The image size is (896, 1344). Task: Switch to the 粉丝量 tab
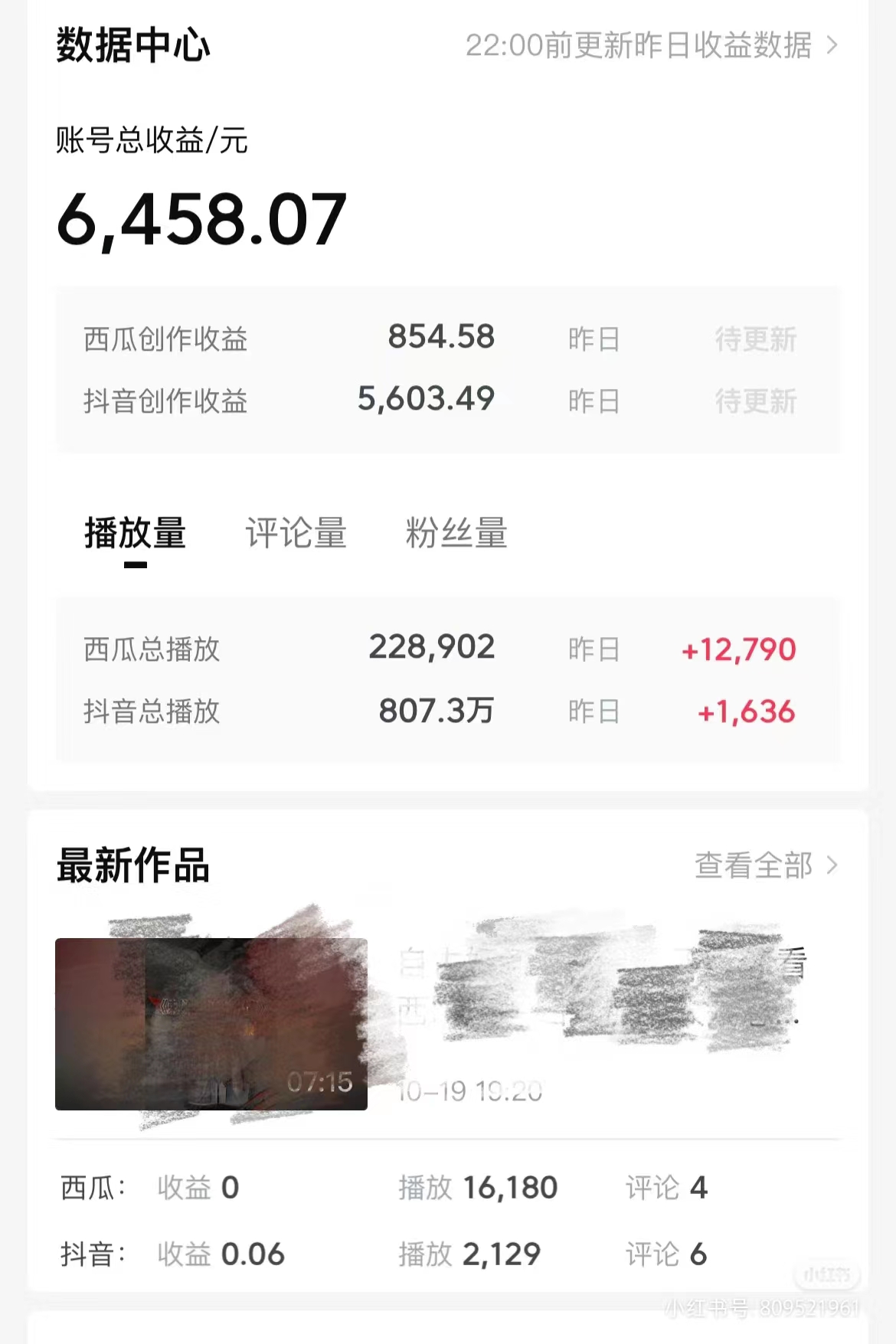[456, 533]
